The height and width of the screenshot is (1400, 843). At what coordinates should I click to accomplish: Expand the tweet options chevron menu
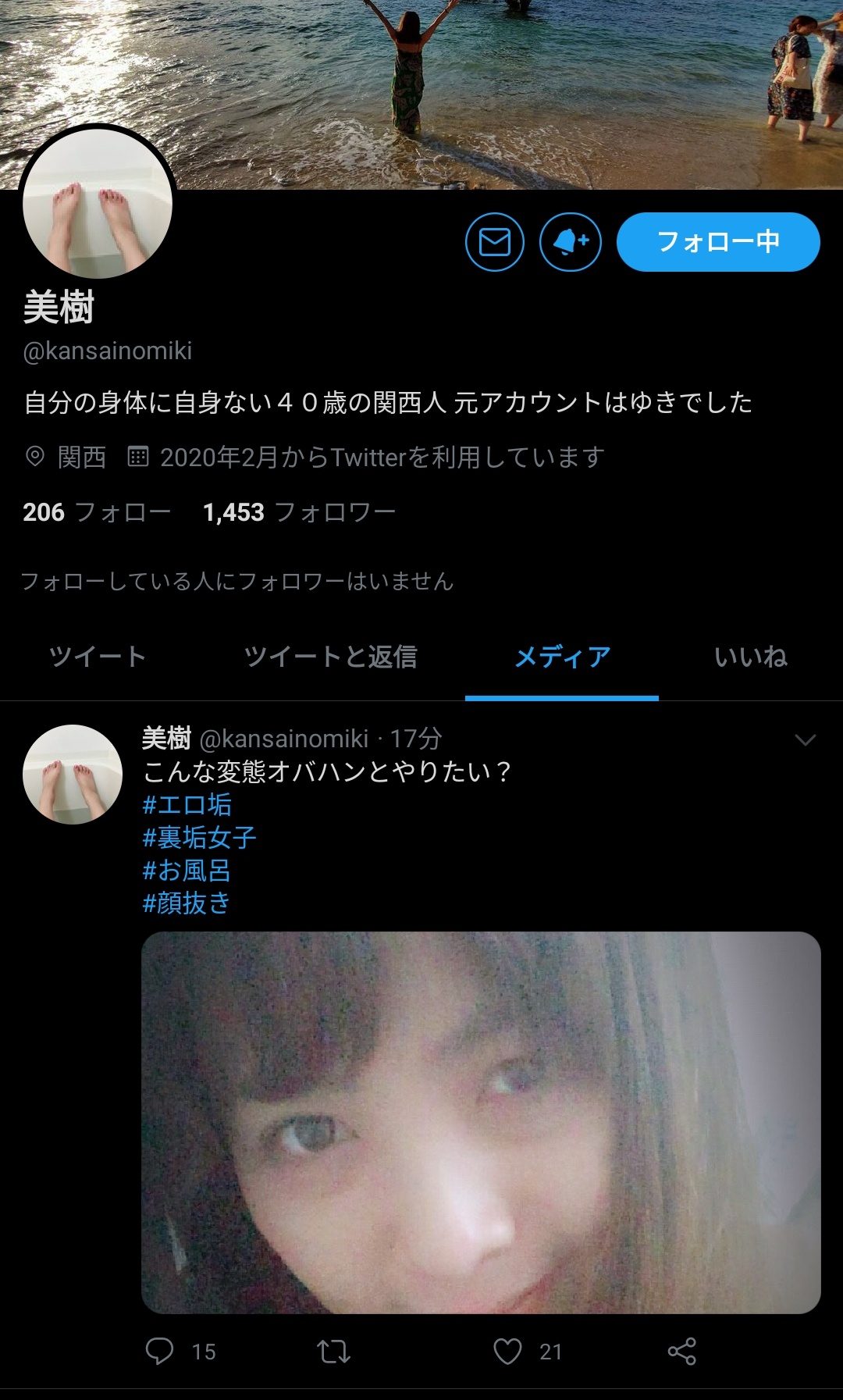click(x=805, y=739)
